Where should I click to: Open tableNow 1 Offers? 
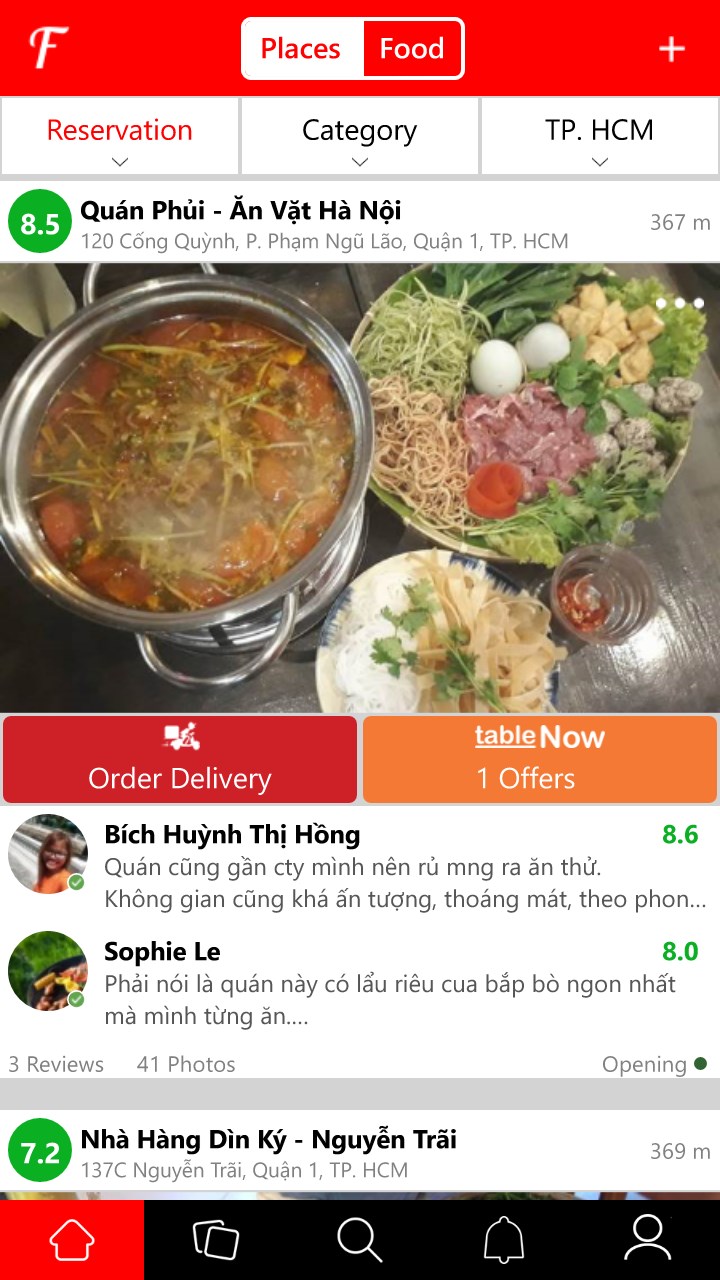[x=540, y=759]
